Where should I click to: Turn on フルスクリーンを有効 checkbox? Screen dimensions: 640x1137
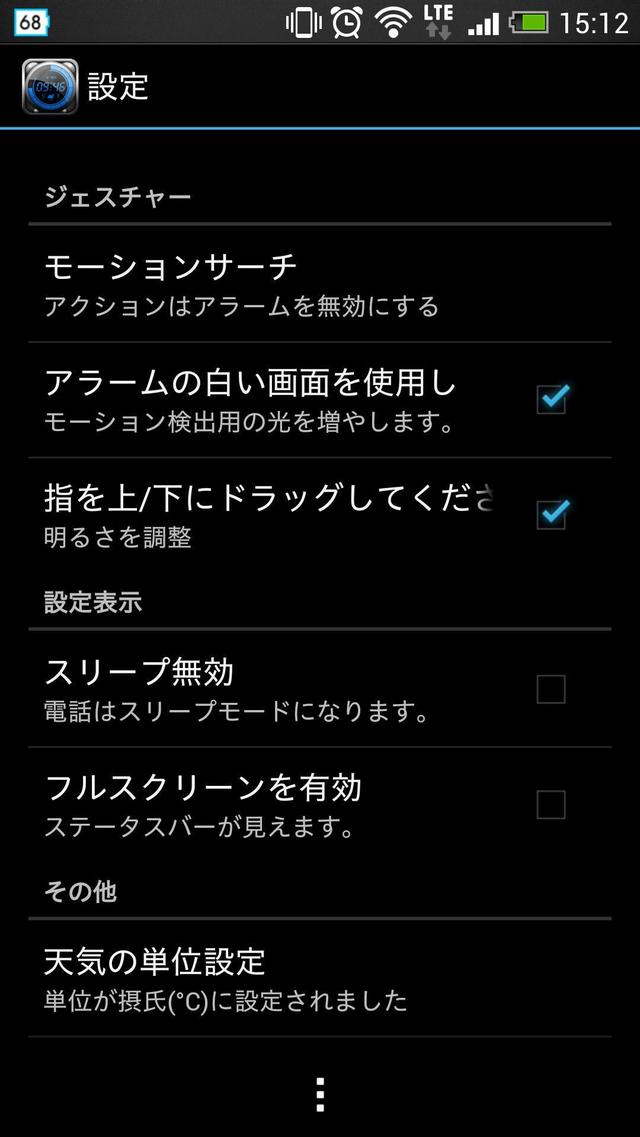pyautogui.click(x=551, y=805)
